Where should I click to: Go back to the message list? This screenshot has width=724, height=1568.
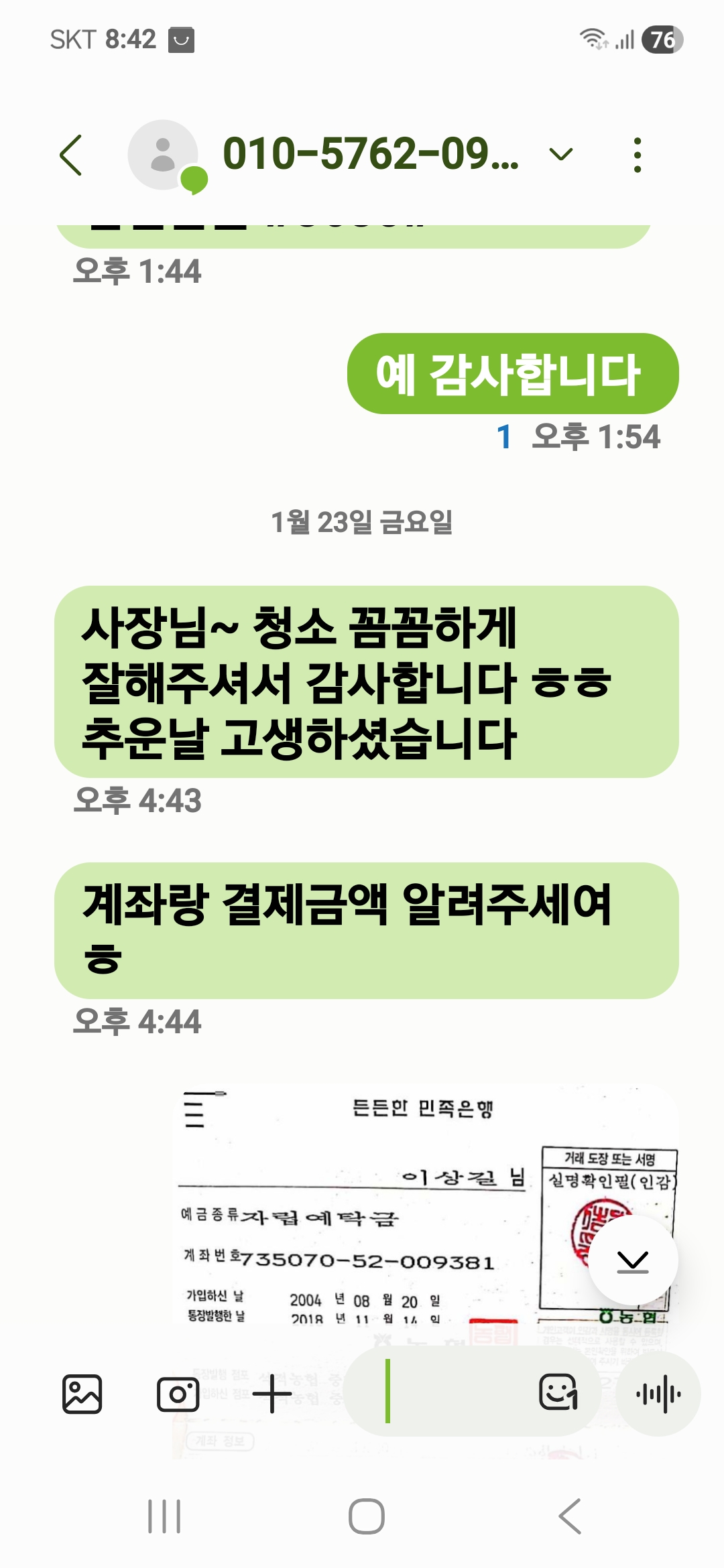click(71, 155)
